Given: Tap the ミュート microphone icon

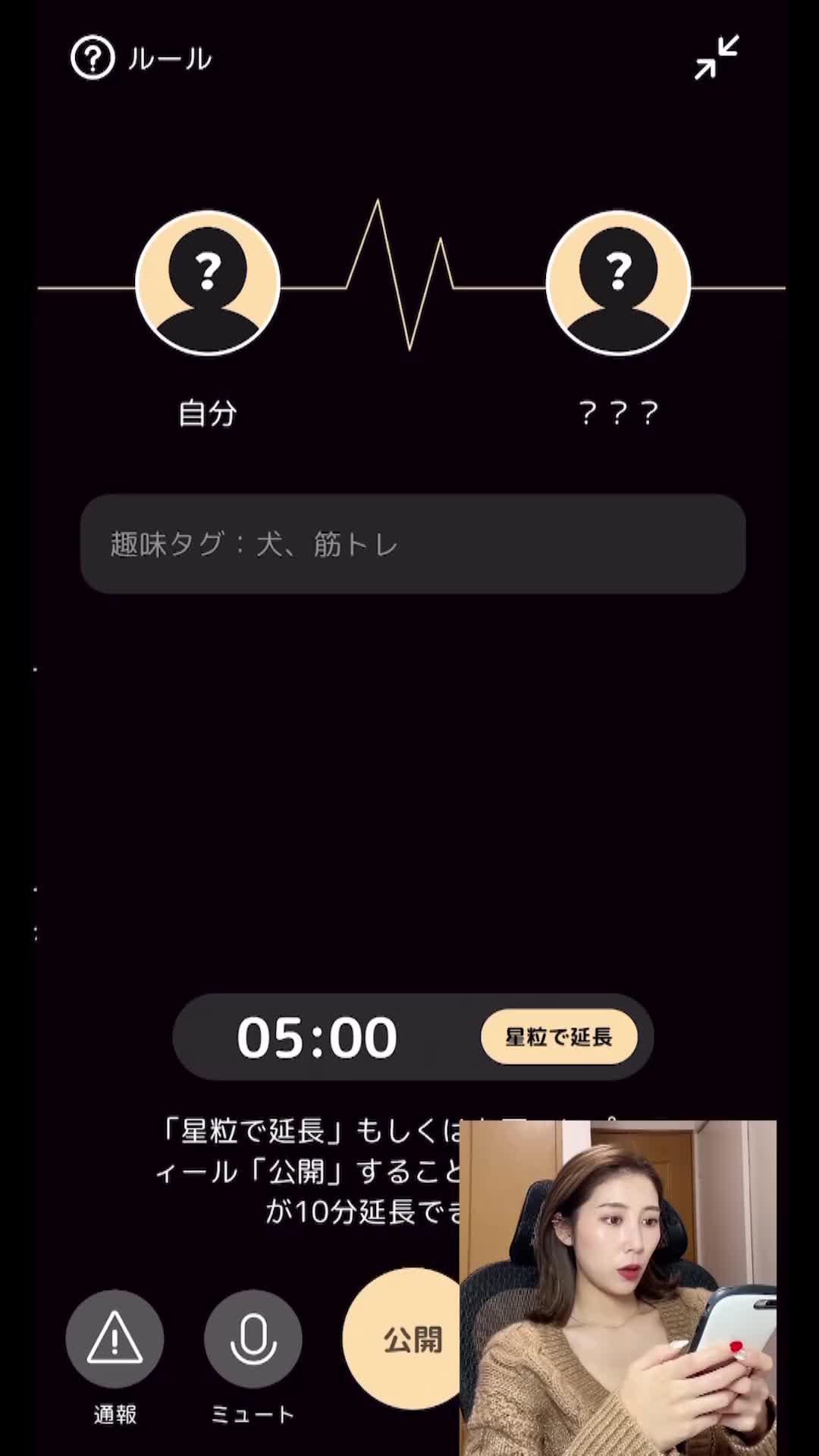Looking at the screenshot, I should coord(253,1339).
